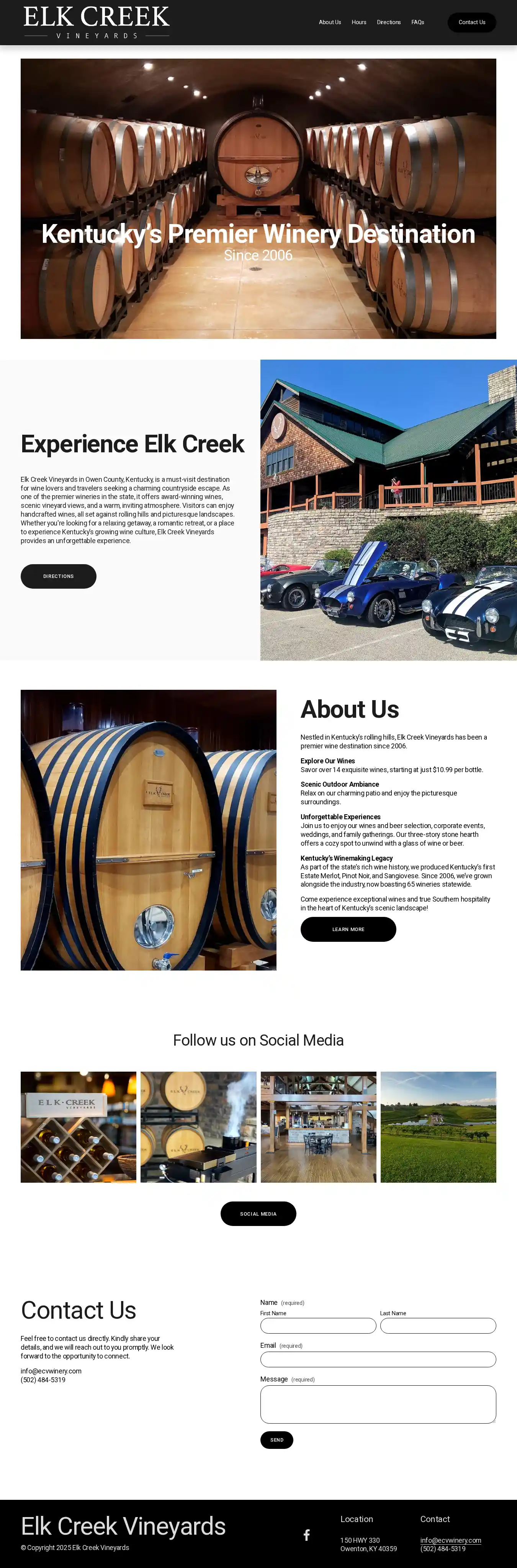Open the wine rack social media photo
The height and width of the screenshot is (1568, 517).
click(x=79, y=1127)
